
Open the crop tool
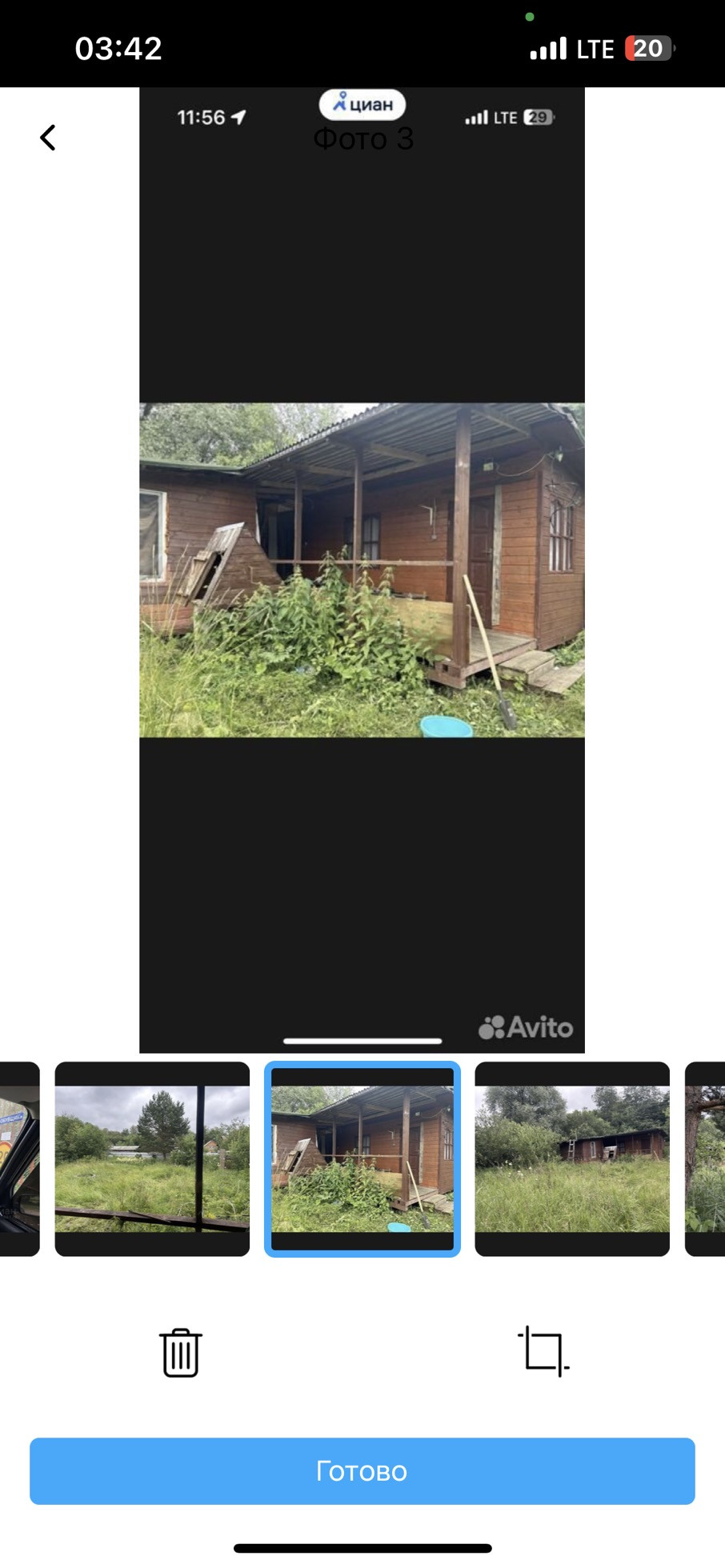coord(543,1351)
